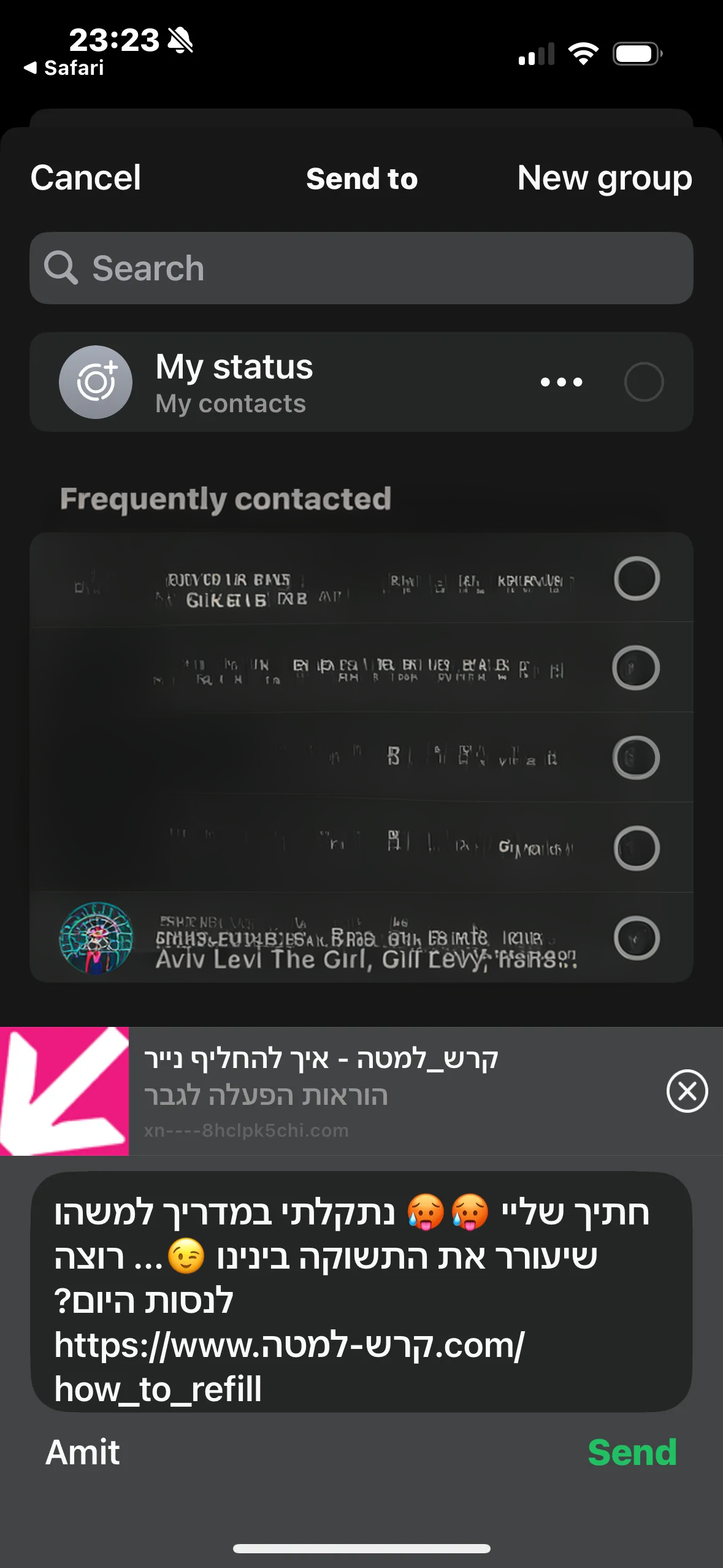Cancel the share sheet
This screenshot has width=723, height=1568.
point(85,178)
